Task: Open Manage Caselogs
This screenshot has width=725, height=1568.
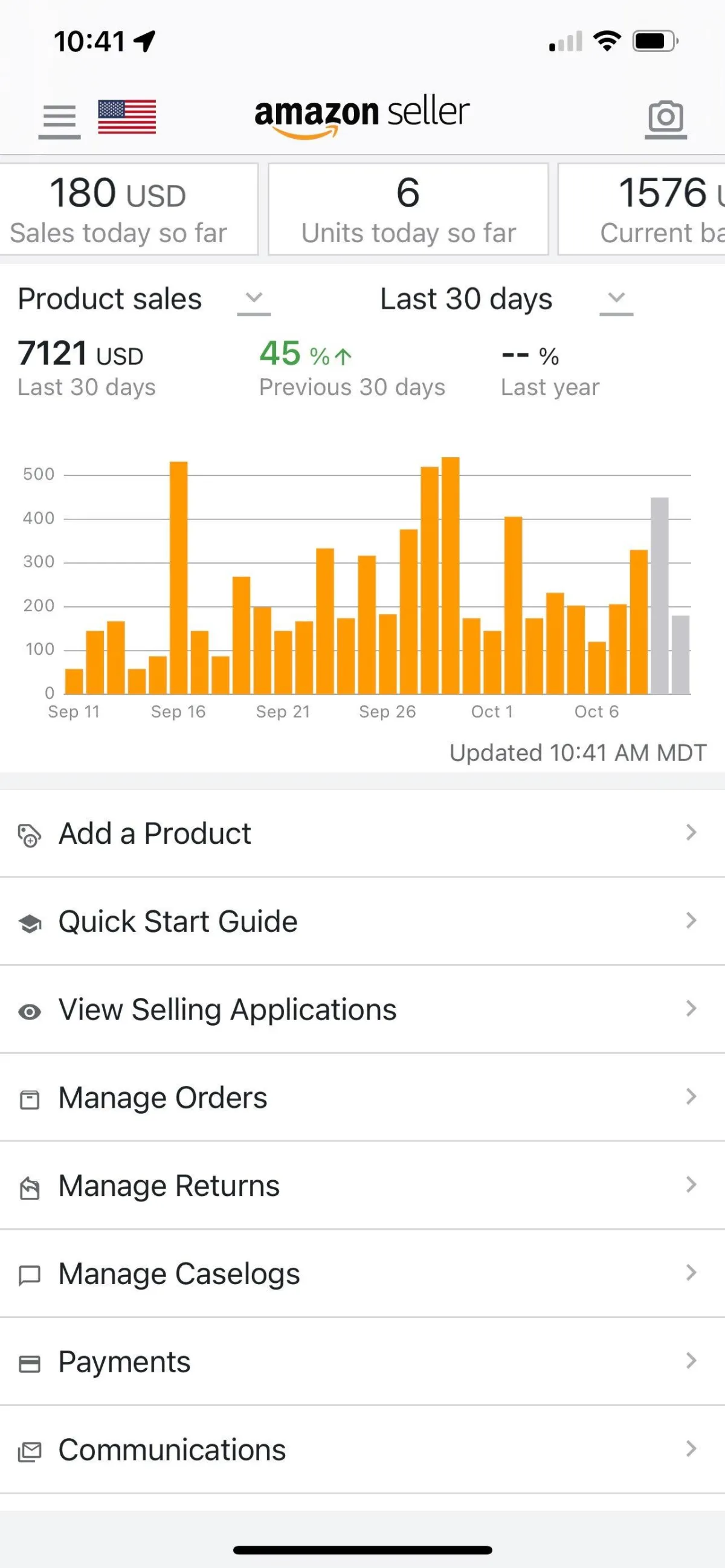Action: 362,1273
